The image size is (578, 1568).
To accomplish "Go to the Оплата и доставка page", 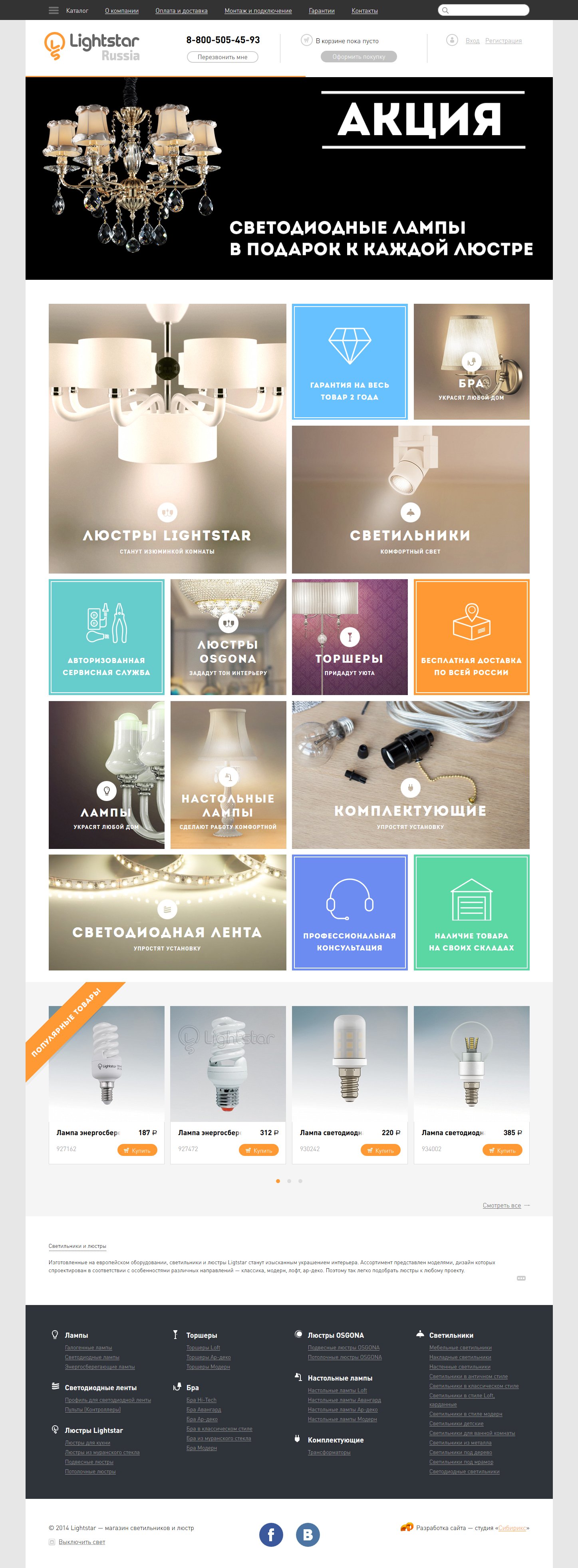I will (181, 11).
